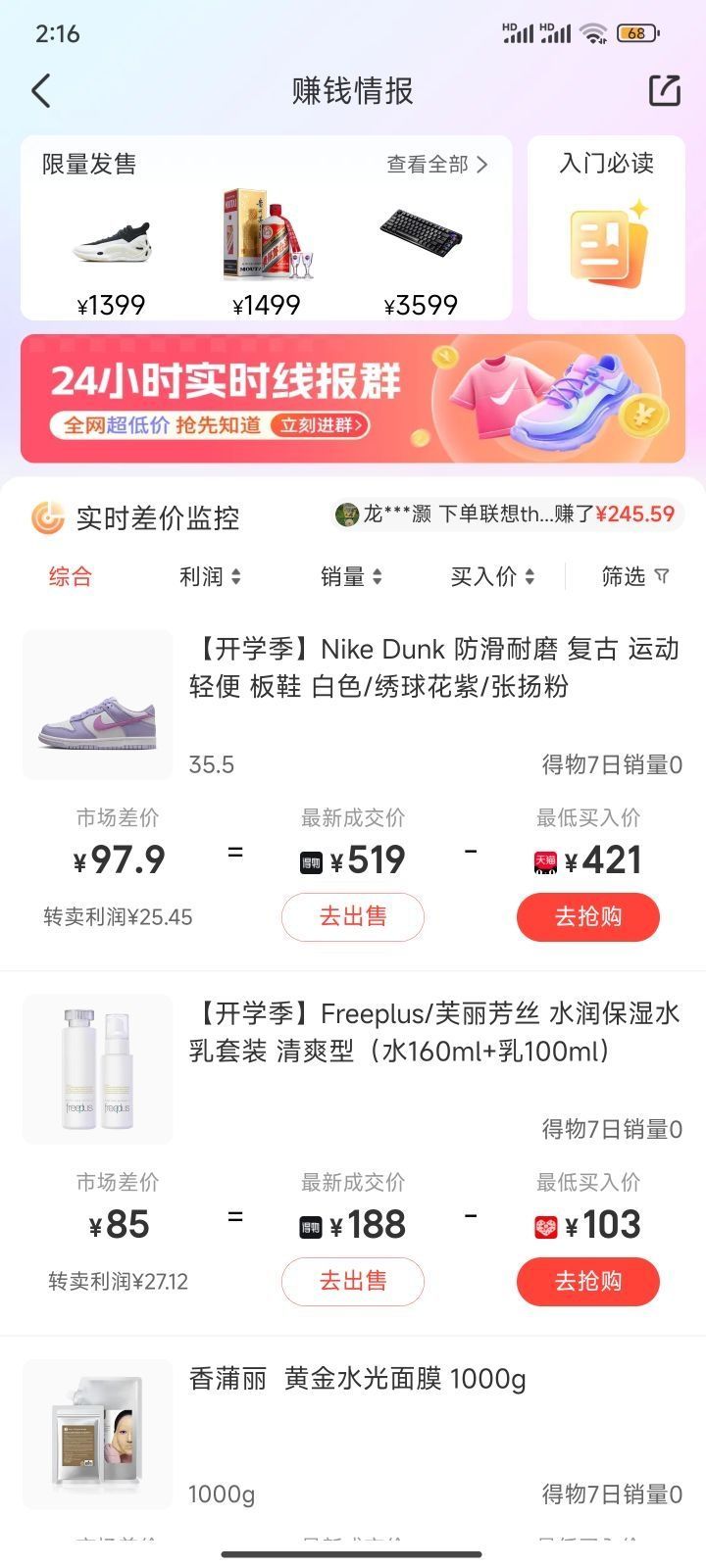Open the 入门必读 guide card
Screen dimensions: 706x1568
(x=606, y=228)
